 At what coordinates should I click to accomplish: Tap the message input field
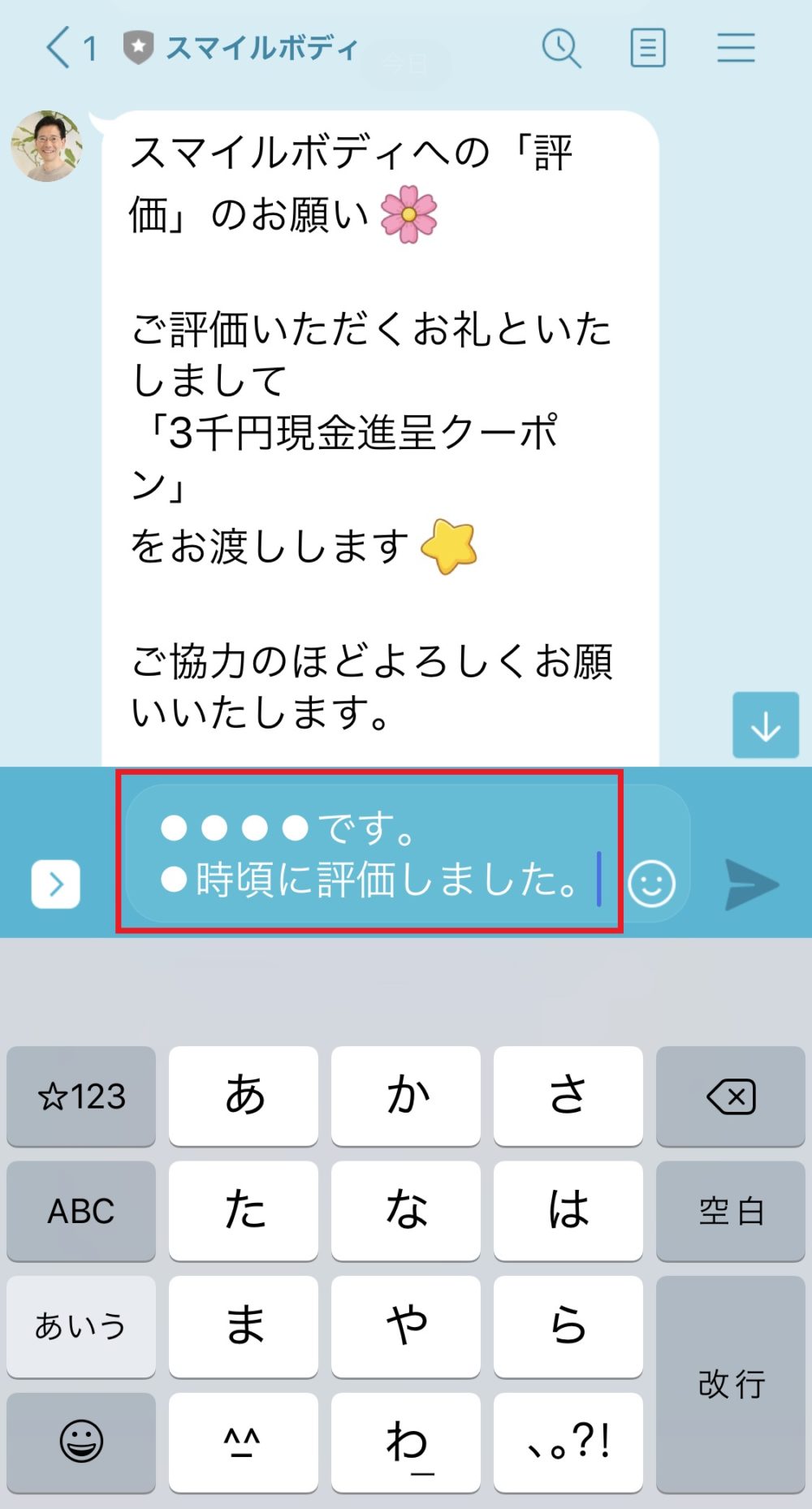point(369,853)
